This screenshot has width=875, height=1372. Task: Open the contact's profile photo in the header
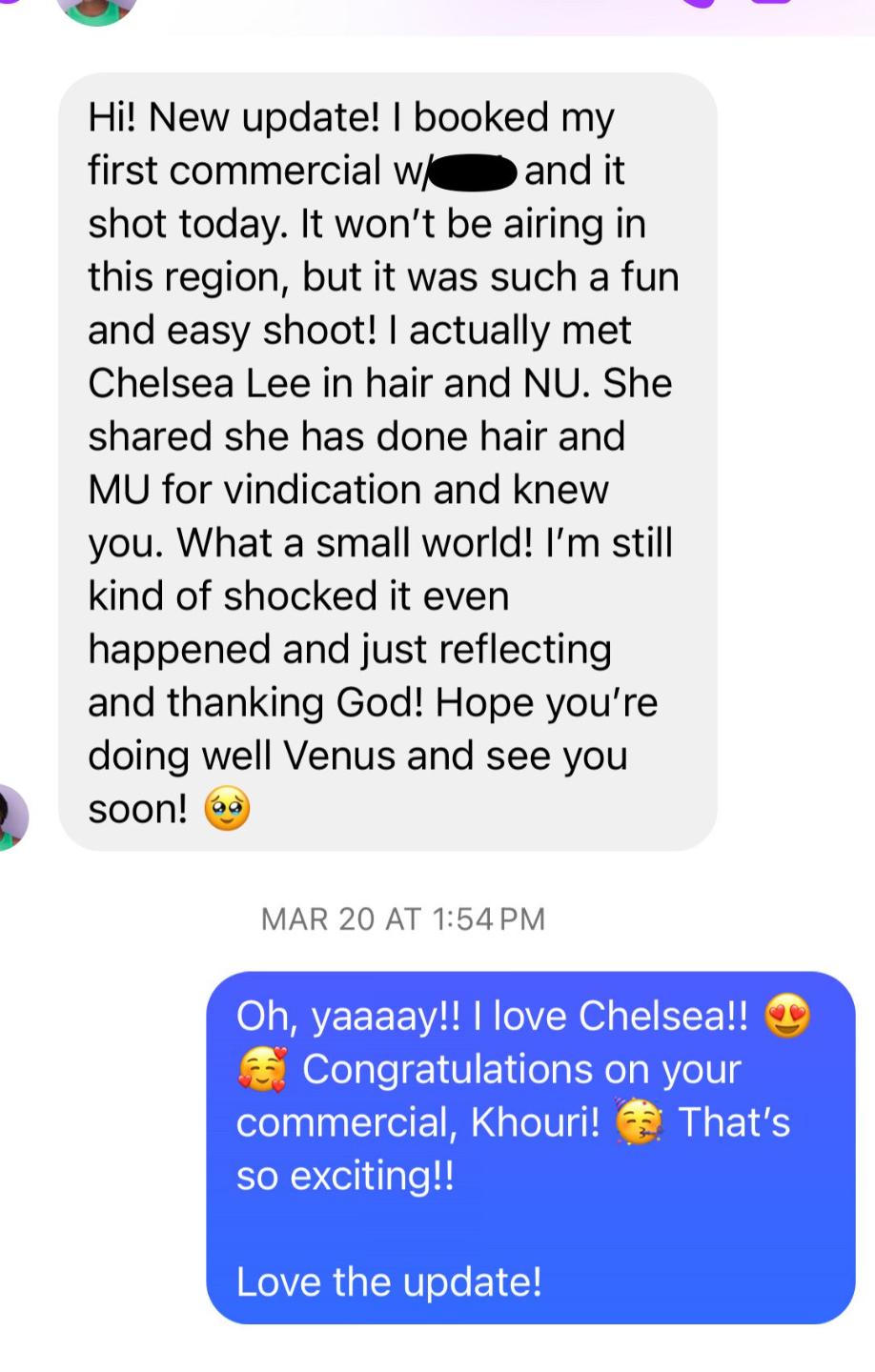click(96, 9)
